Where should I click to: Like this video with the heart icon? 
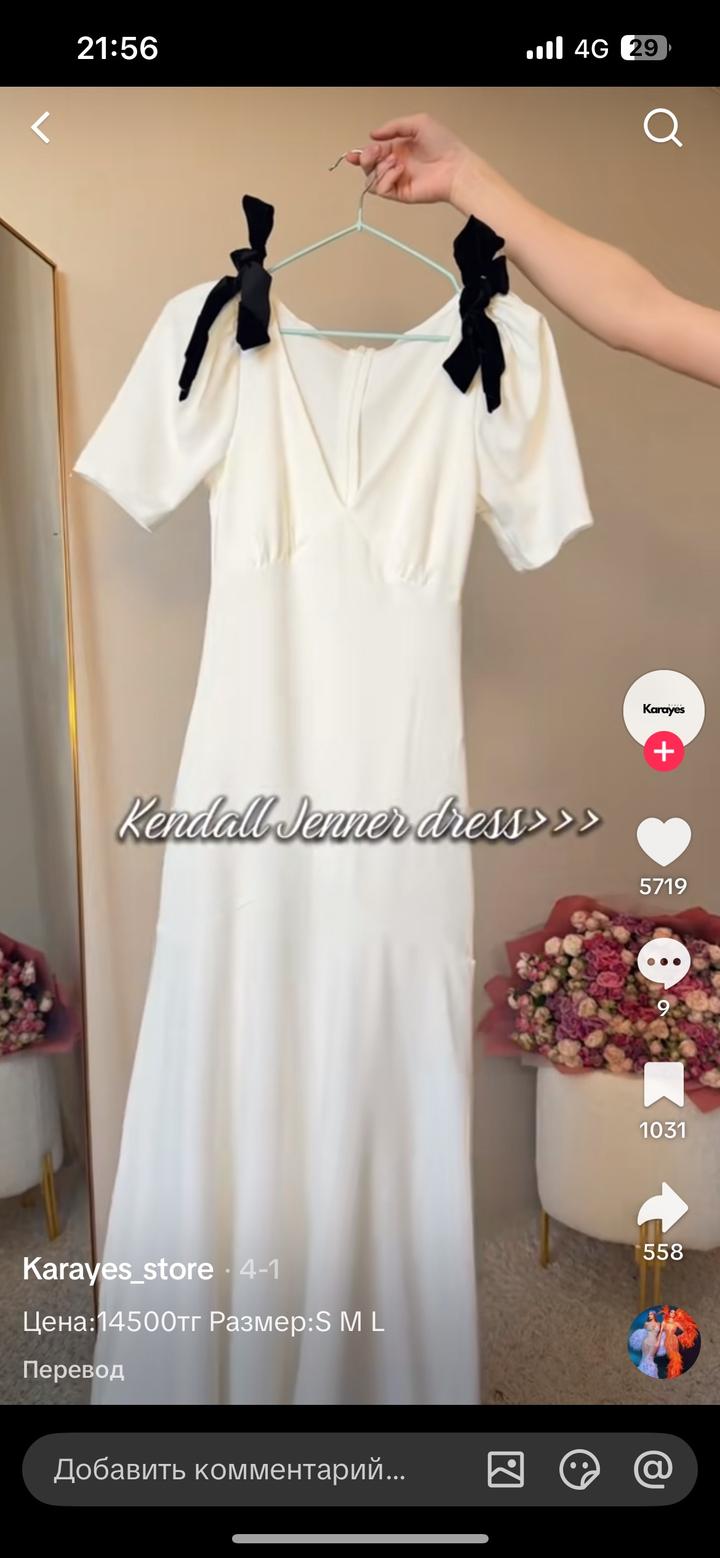[664, 842]
